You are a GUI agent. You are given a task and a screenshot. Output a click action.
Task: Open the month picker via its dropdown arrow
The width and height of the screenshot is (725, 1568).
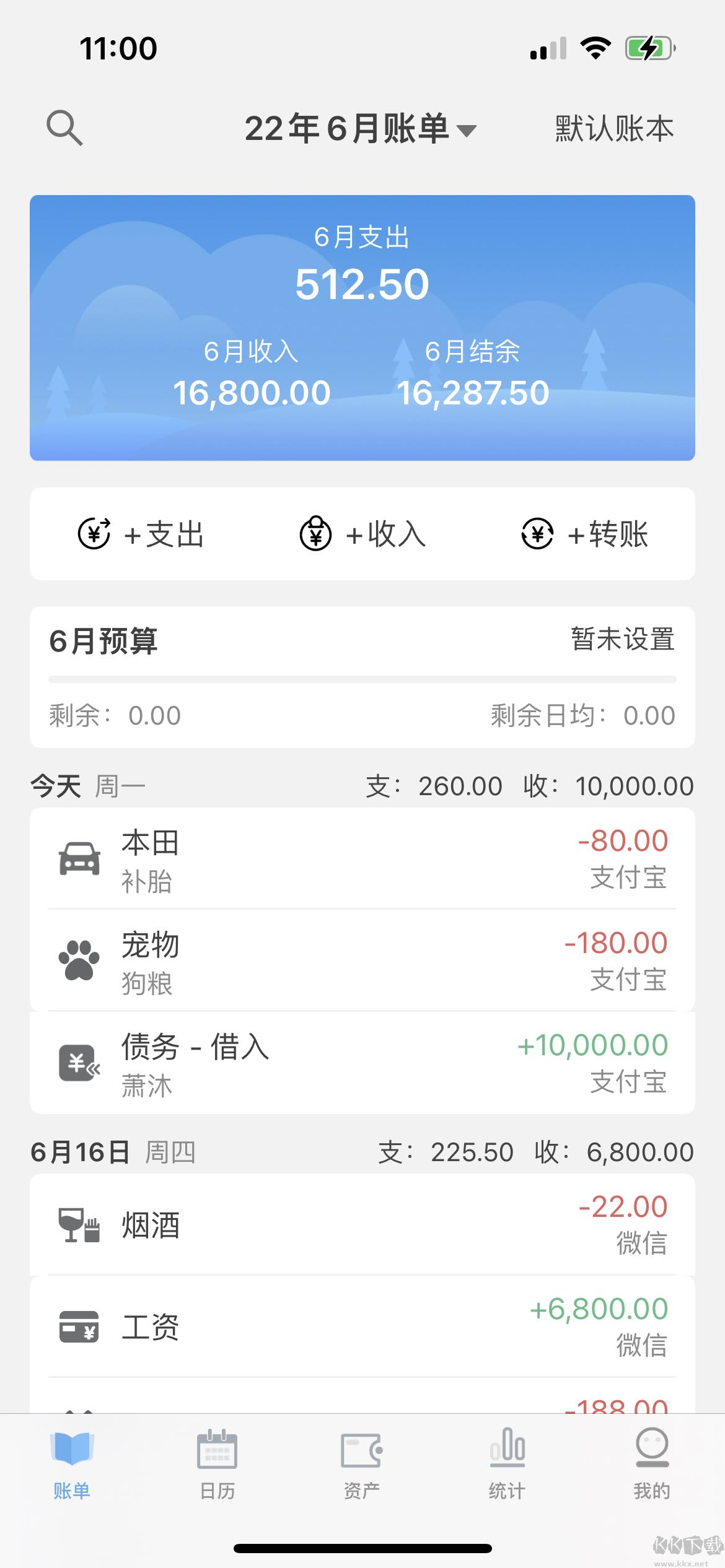click(x=468, y=130)
